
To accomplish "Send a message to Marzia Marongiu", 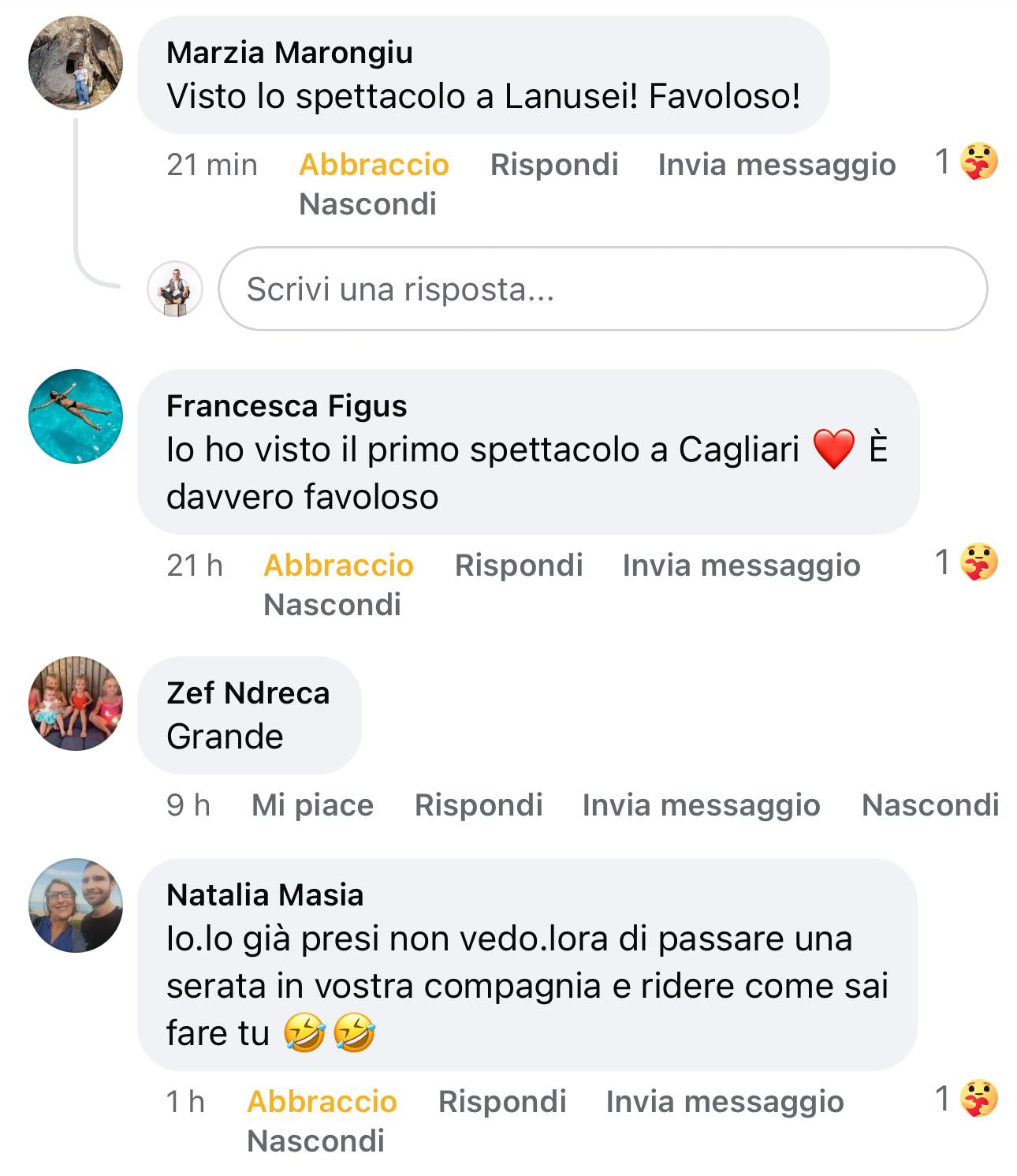I will [x=777, y=165].
